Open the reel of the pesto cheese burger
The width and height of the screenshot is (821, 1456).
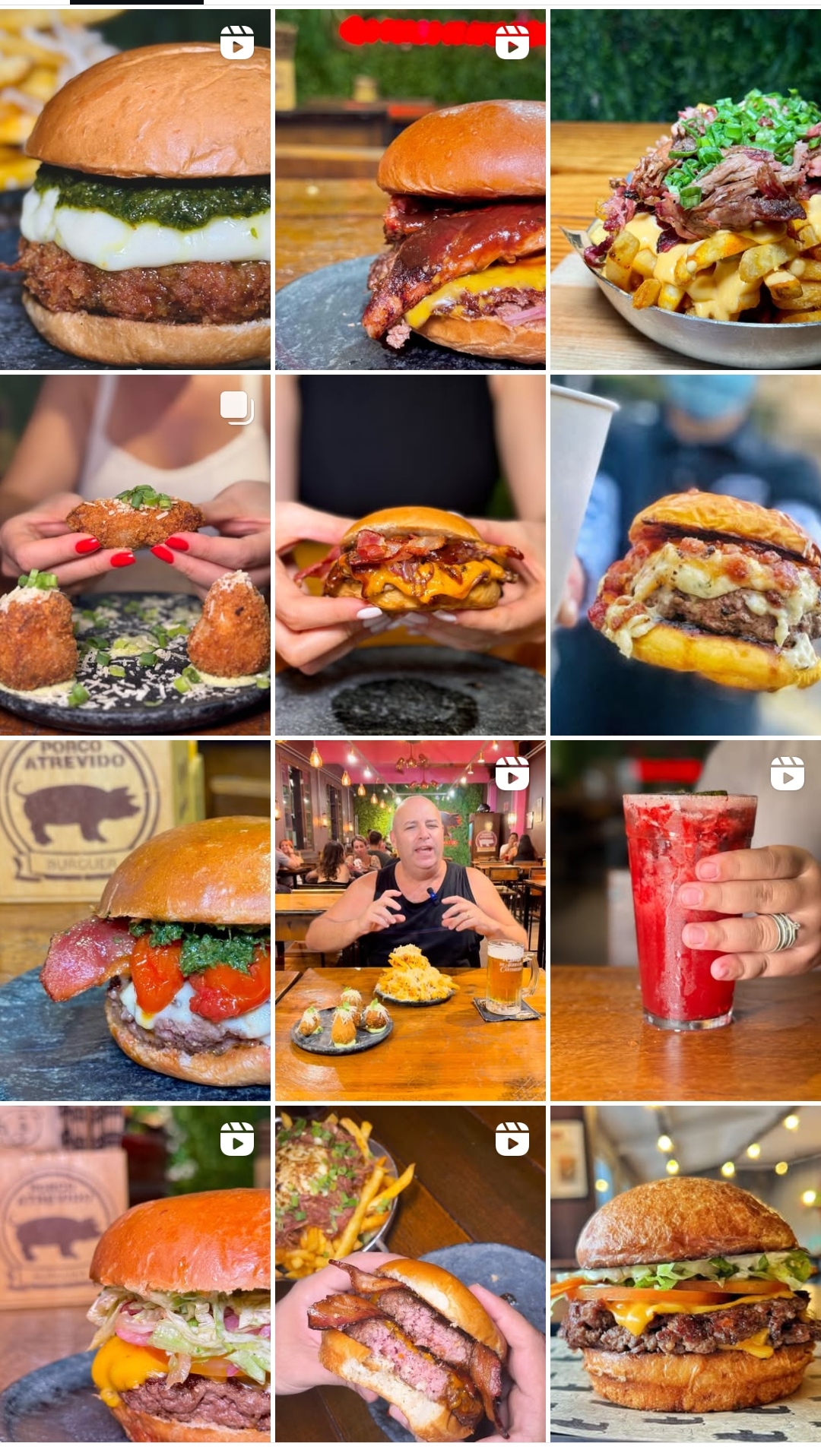[135, 189]
